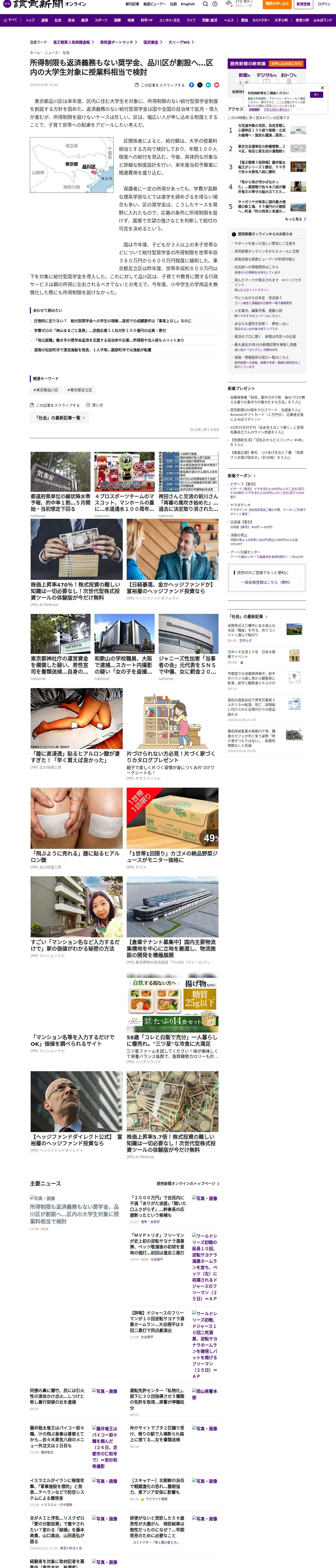Open the プライバシーポリシー link
This screenshot has width=336, height=1568.
276,109
